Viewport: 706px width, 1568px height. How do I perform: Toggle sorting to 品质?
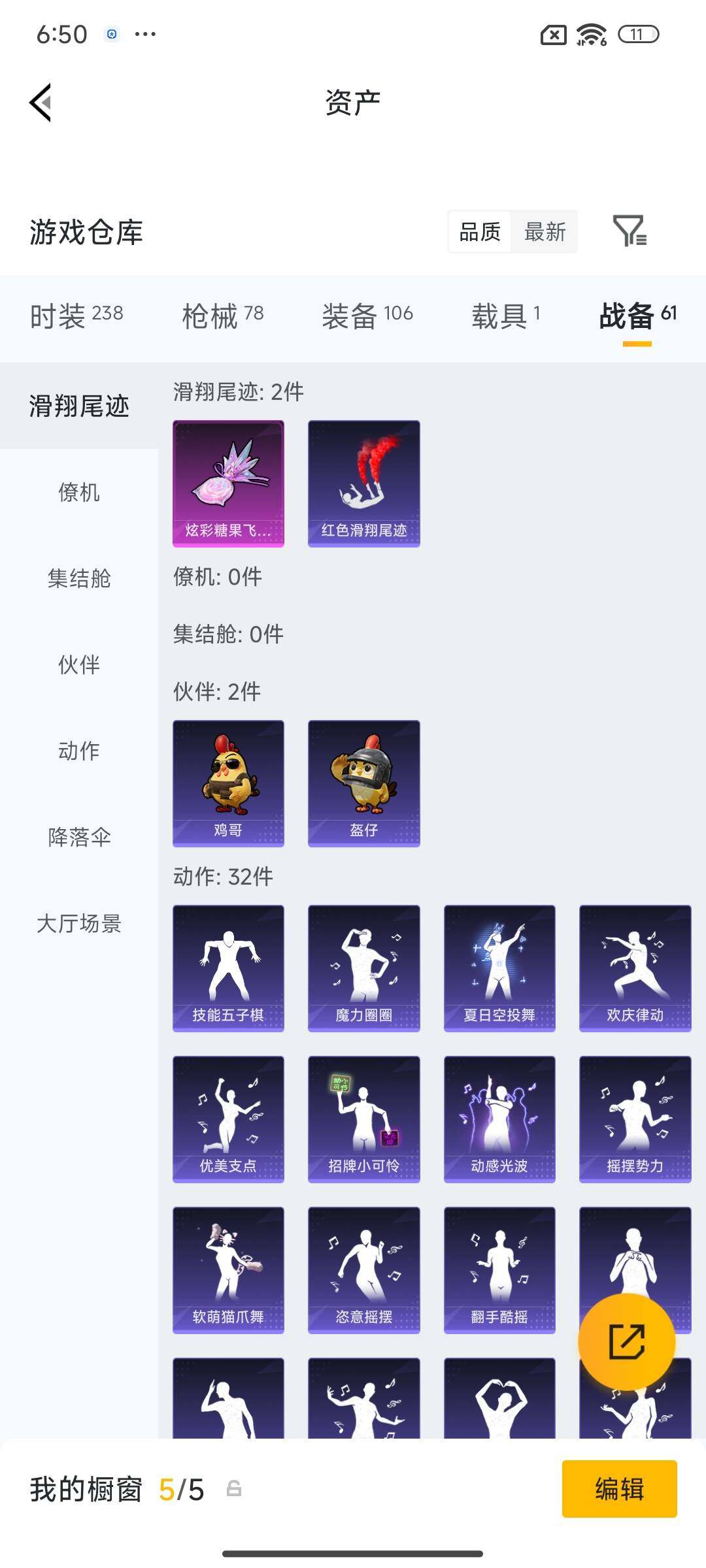(x=479, y=232)
